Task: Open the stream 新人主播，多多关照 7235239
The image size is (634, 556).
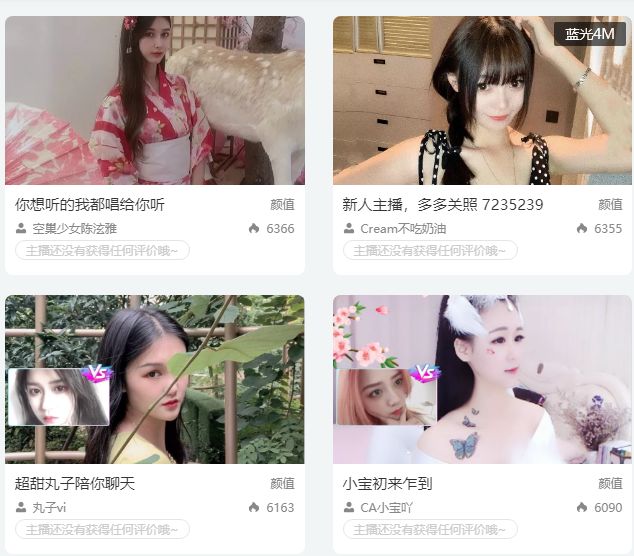Action: [443, 204]
